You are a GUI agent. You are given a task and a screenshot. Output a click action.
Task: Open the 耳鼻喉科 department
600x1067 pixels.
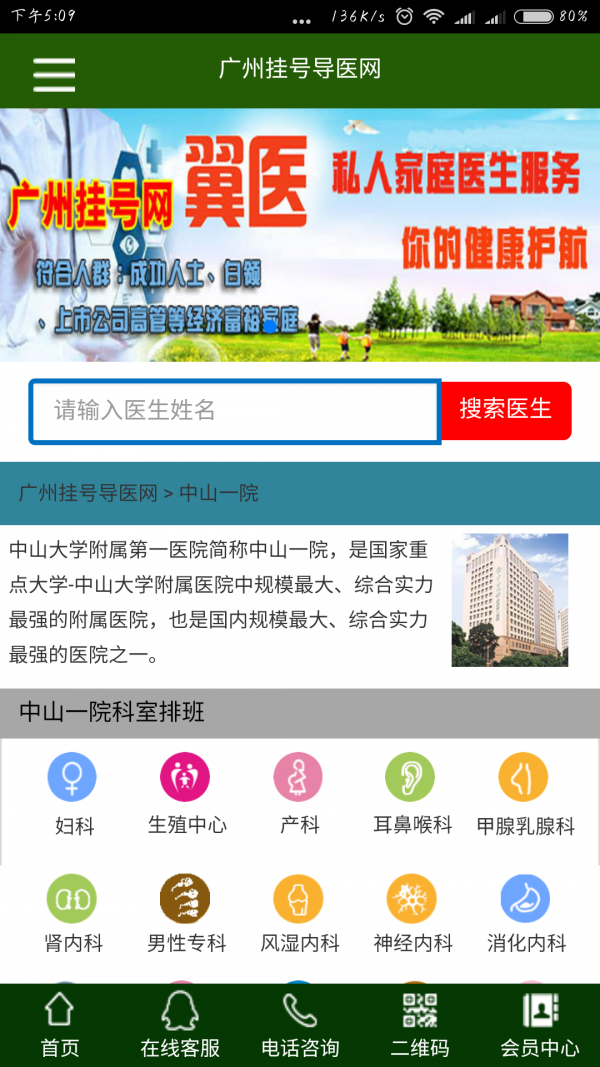412,794
